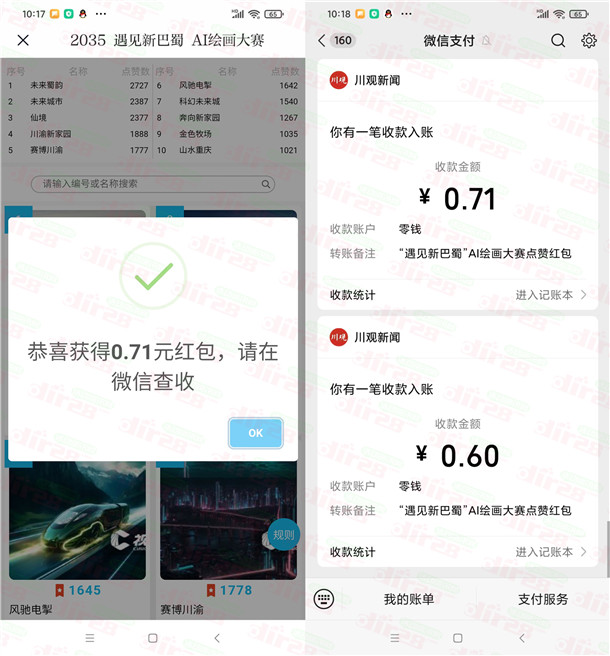Viewport: 610px width, 656px height.
Task: Confirm the 0.71元 red packet dialog with OK
Action: pyautogui.click(x=255, y=433)
